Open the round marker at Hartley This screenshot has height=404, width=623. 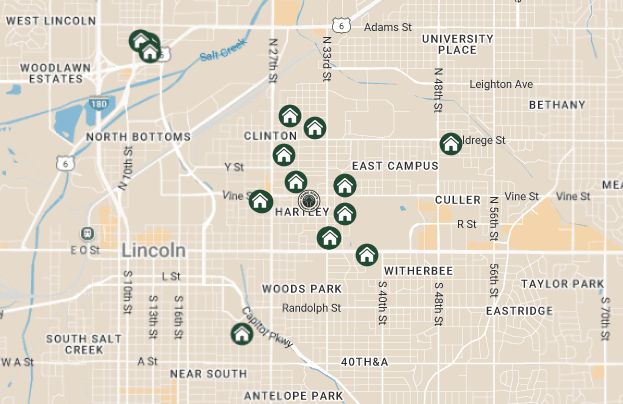click(309, 199)
